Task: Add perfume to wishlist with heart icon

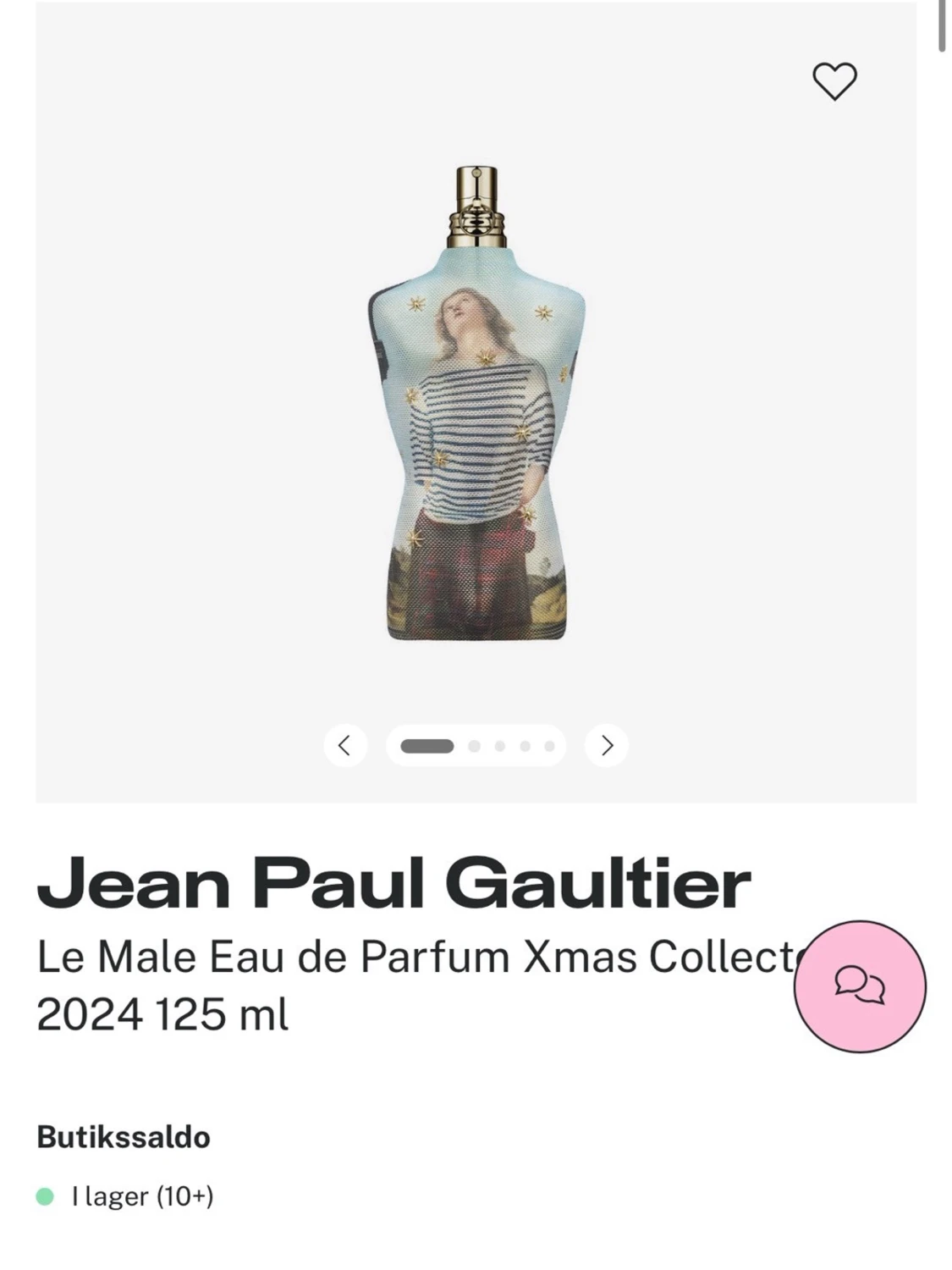Action: [x=834, y=81]
